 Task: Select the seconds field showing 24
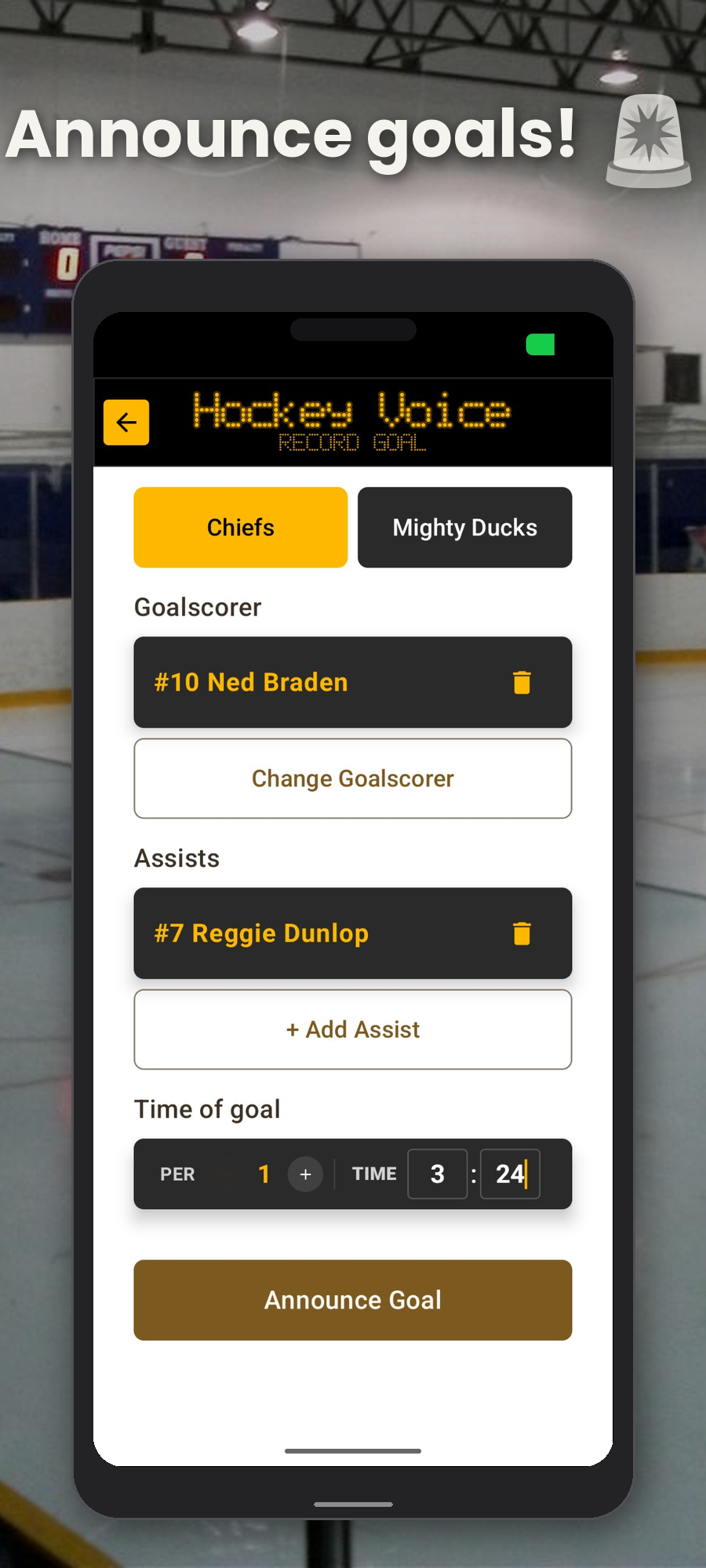coord(510,1174)
